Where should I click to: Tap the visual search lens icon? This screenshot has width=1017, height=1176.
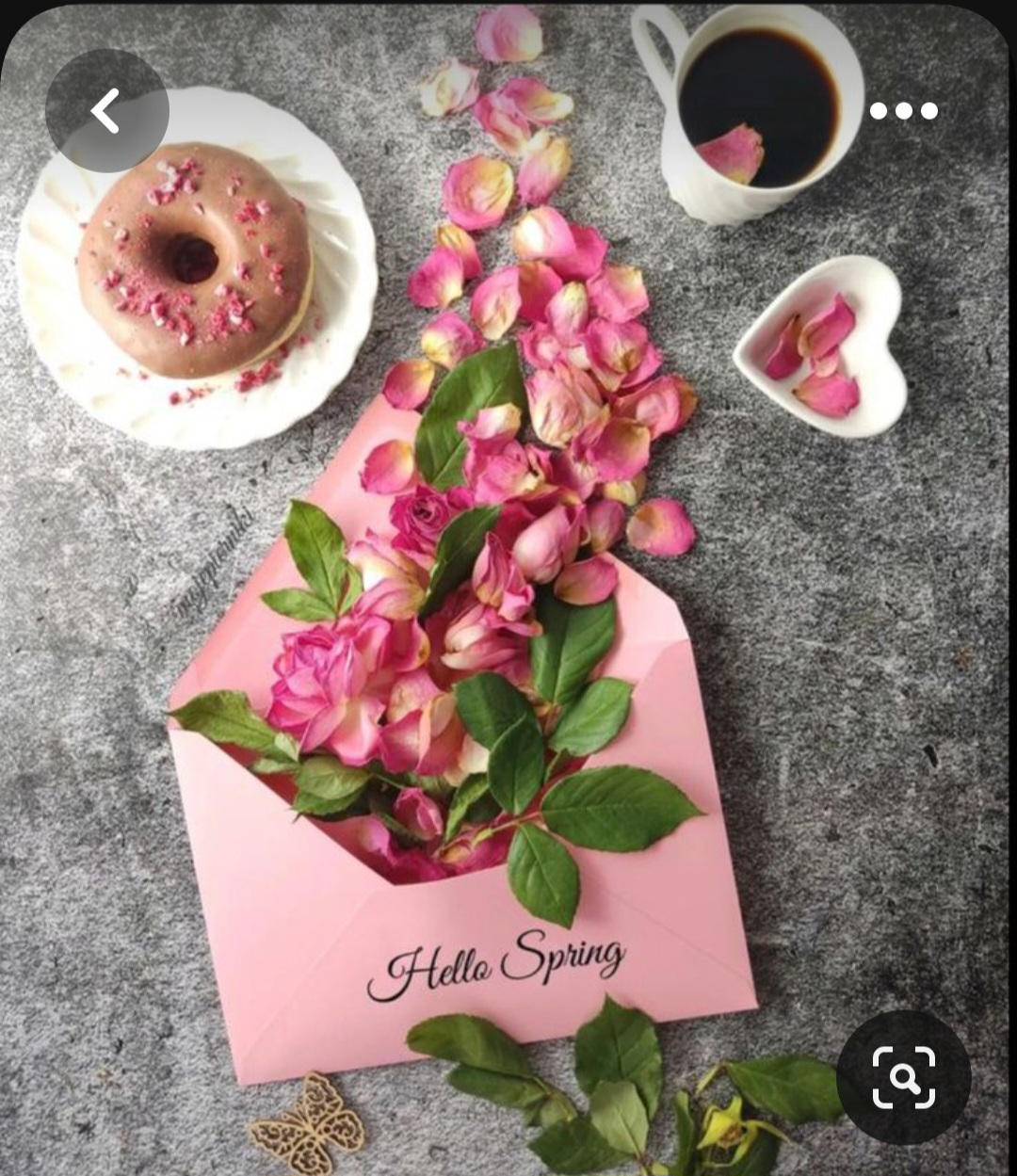click(x=903, y=1077)
